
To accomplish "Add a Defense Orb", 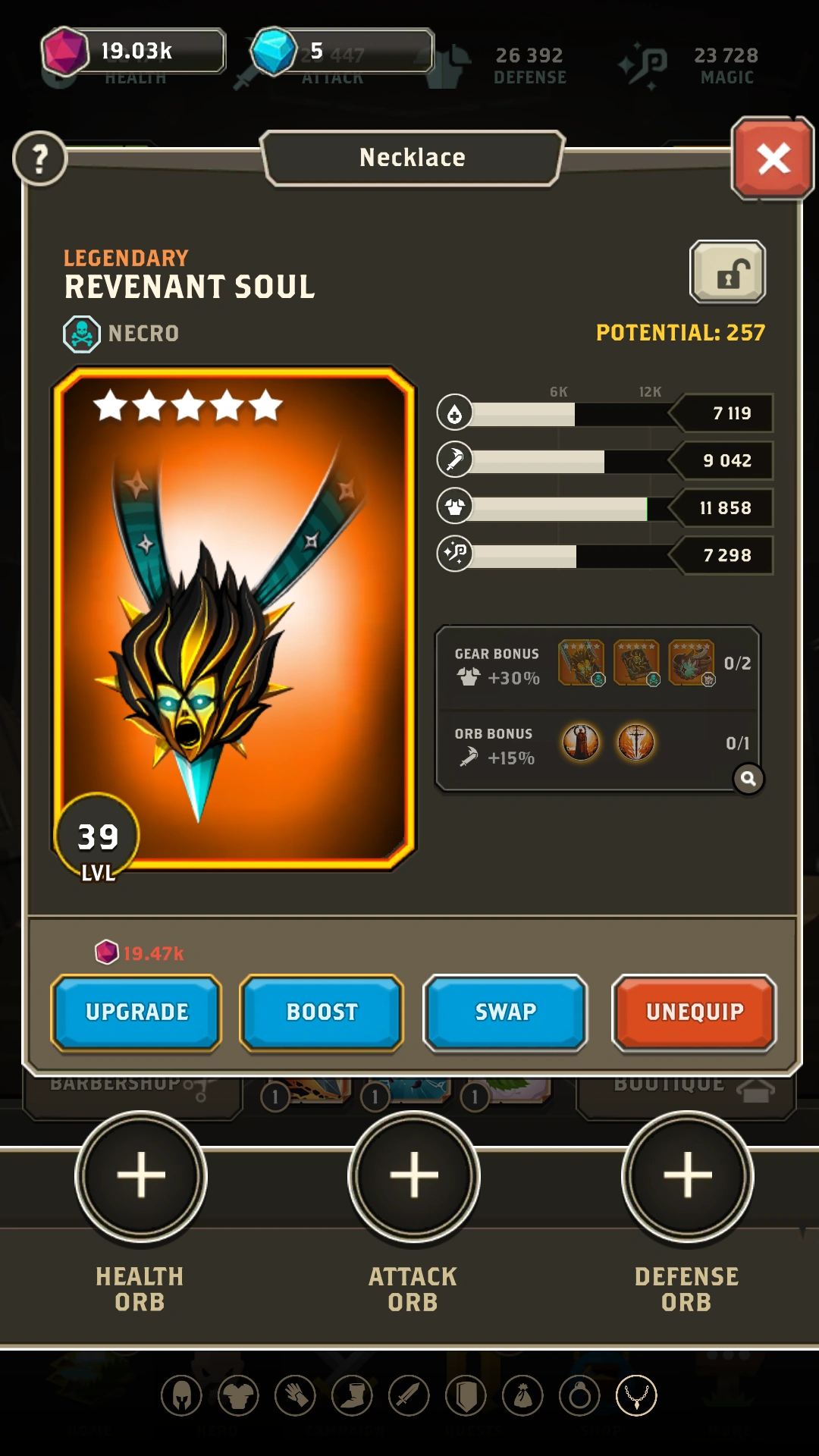I will point(688,1175).
